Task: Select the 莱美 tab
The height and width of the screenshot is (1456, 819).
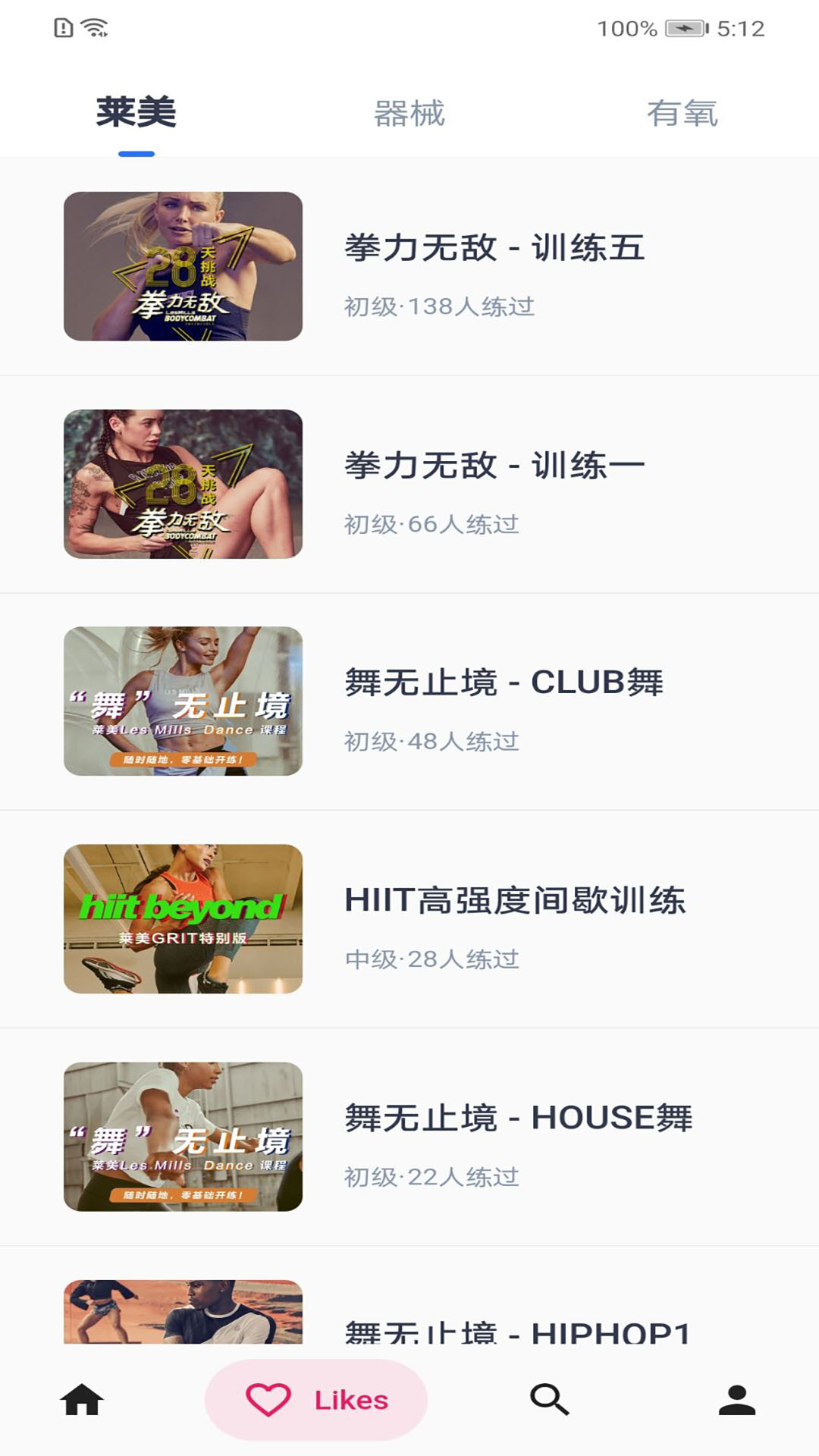Action: tap(136, 114)
